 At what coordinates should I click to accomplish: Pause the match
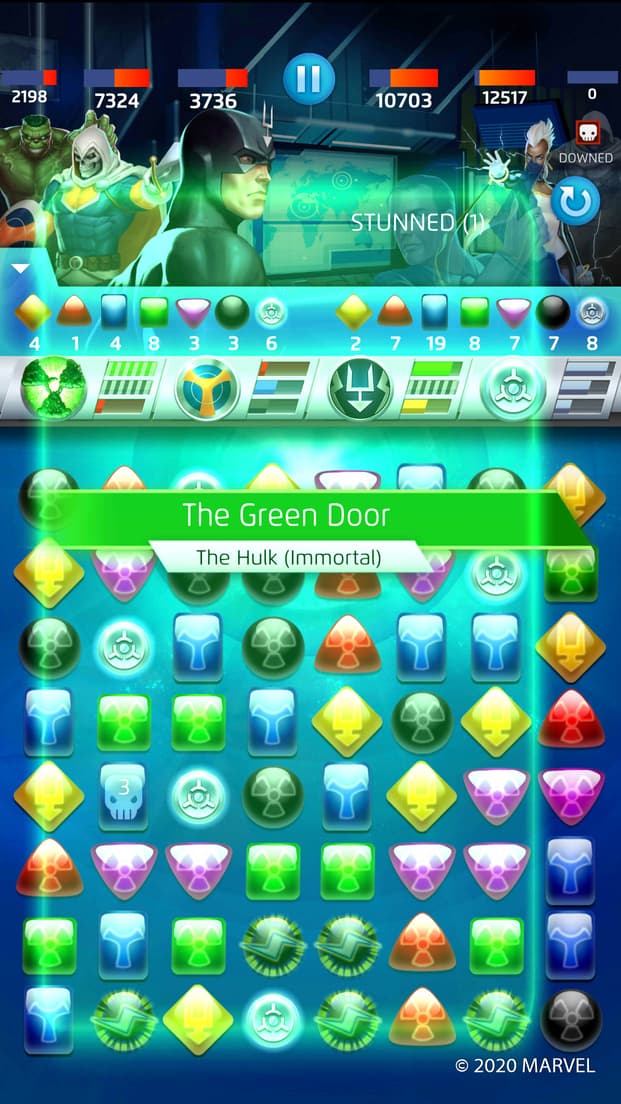pos(308,79)
